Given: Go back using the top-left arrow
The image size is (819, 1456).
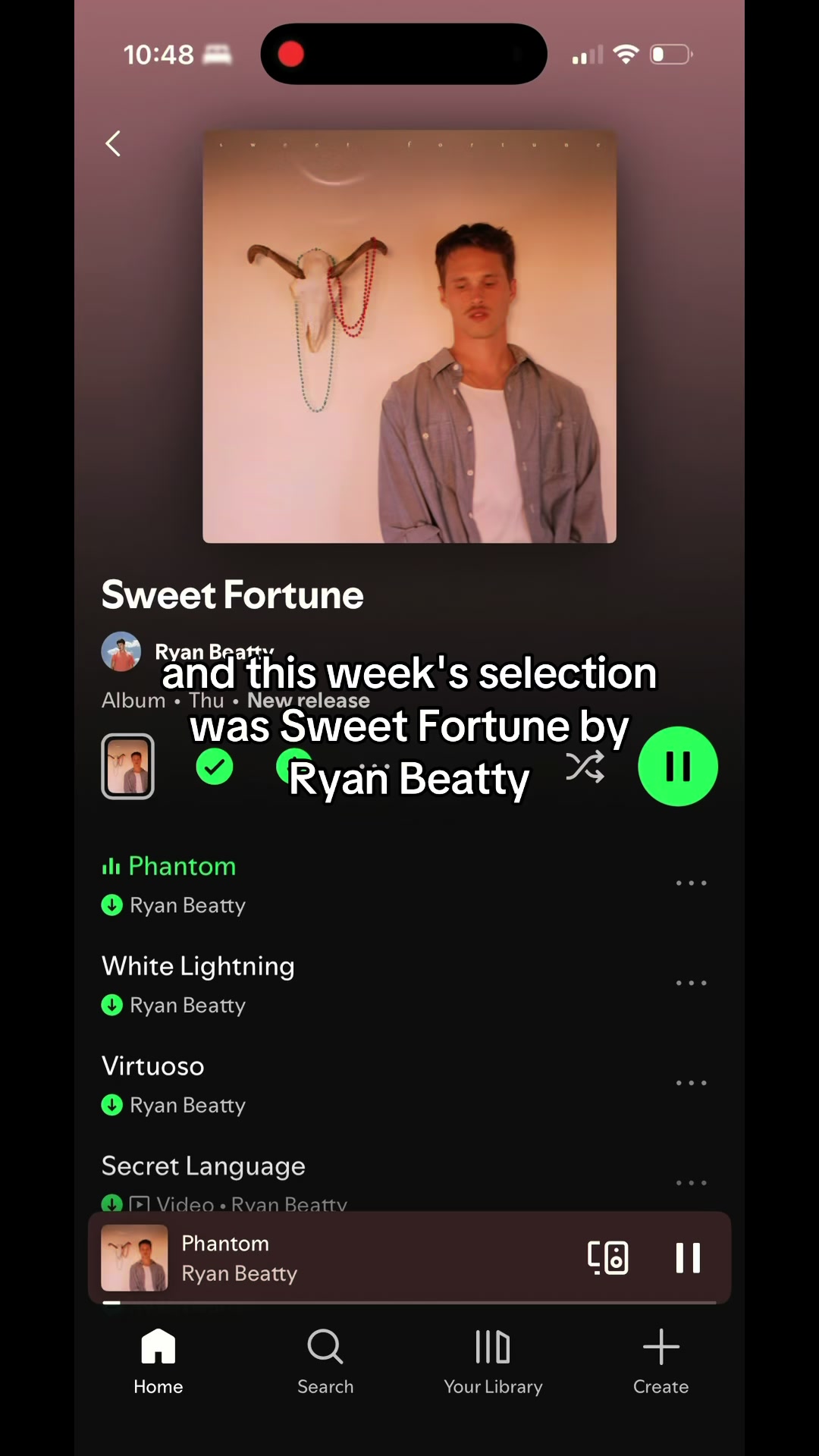Looking at the screenshot, I should (x=113, y=143).
